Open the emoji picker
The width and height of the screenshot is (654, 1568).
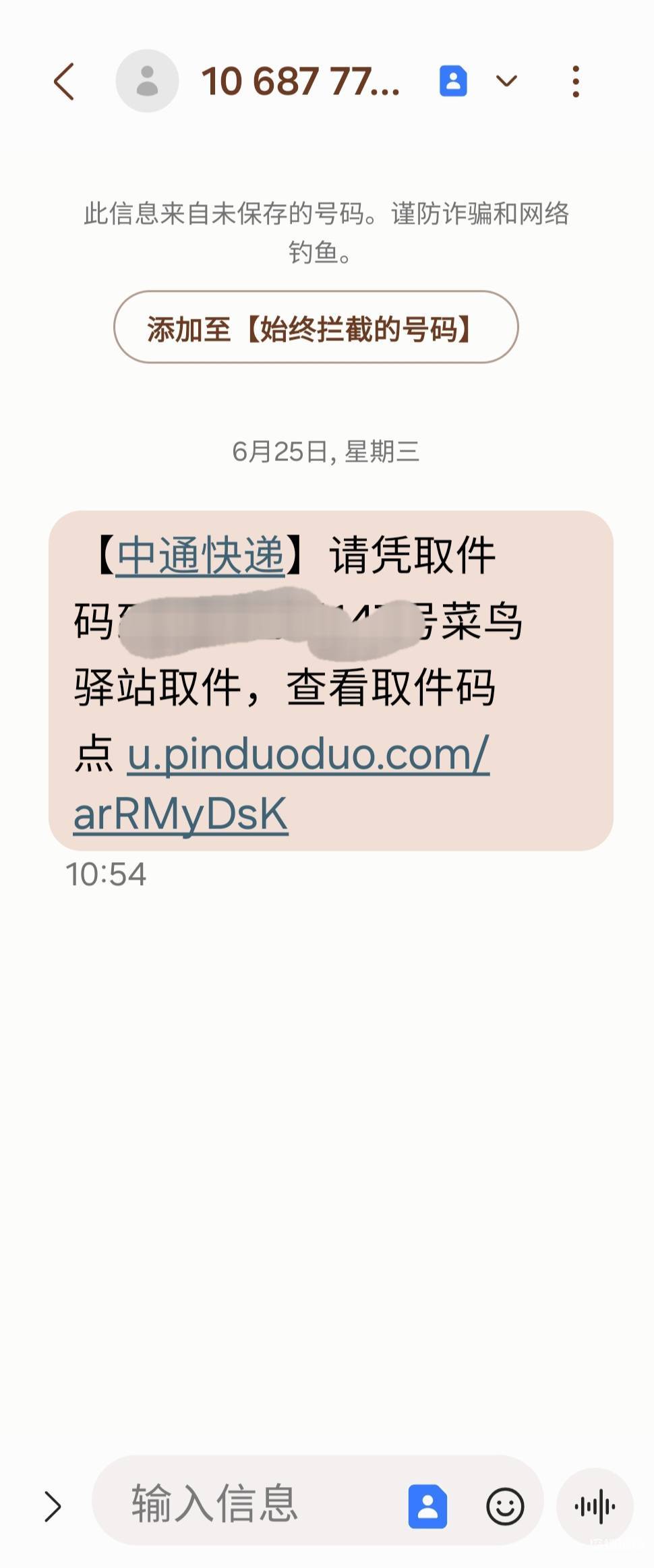[x=505, y=1506]
